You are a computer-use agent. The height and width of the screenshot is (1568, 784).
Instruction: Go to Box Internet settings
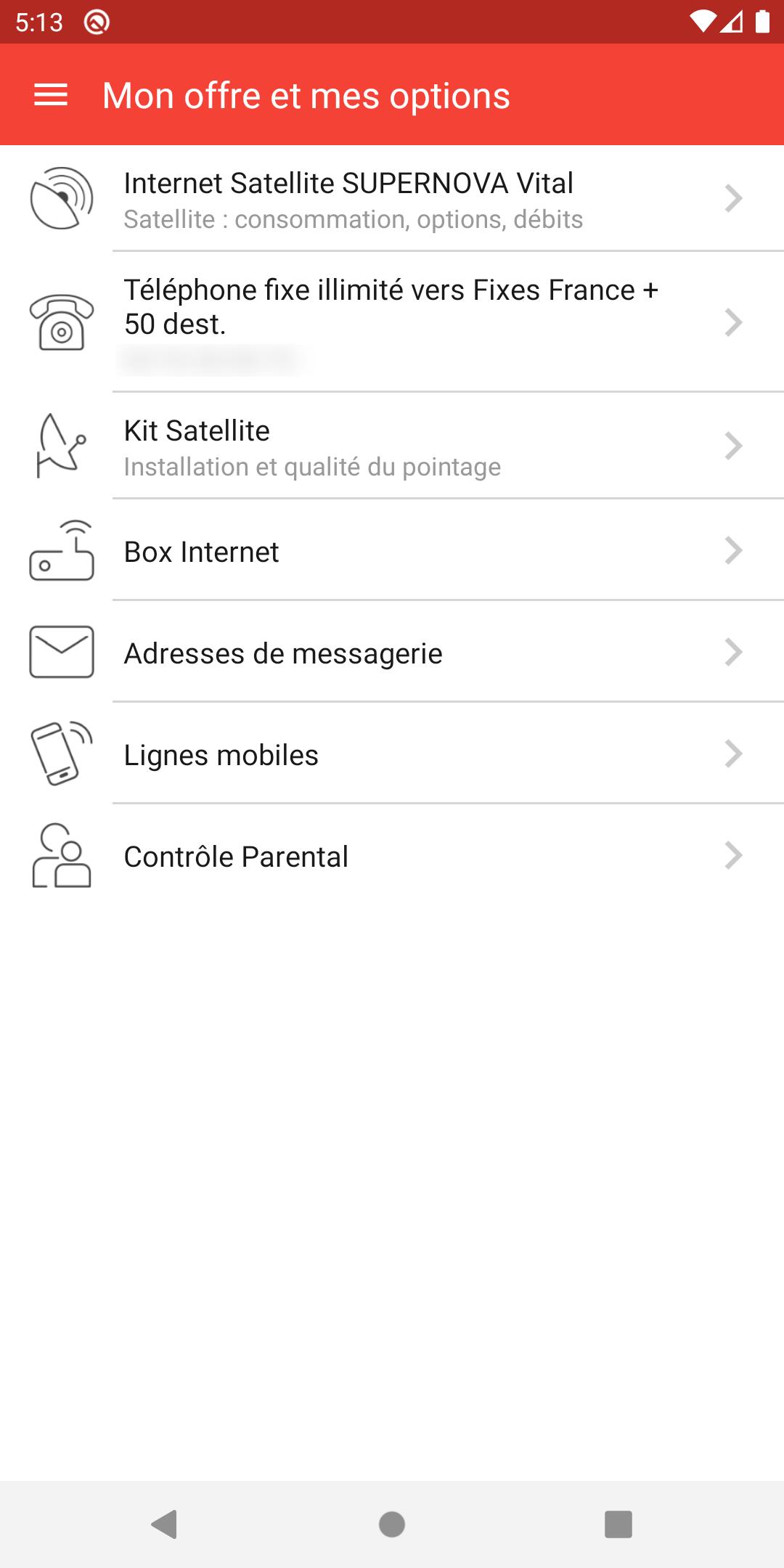[392, 551]
